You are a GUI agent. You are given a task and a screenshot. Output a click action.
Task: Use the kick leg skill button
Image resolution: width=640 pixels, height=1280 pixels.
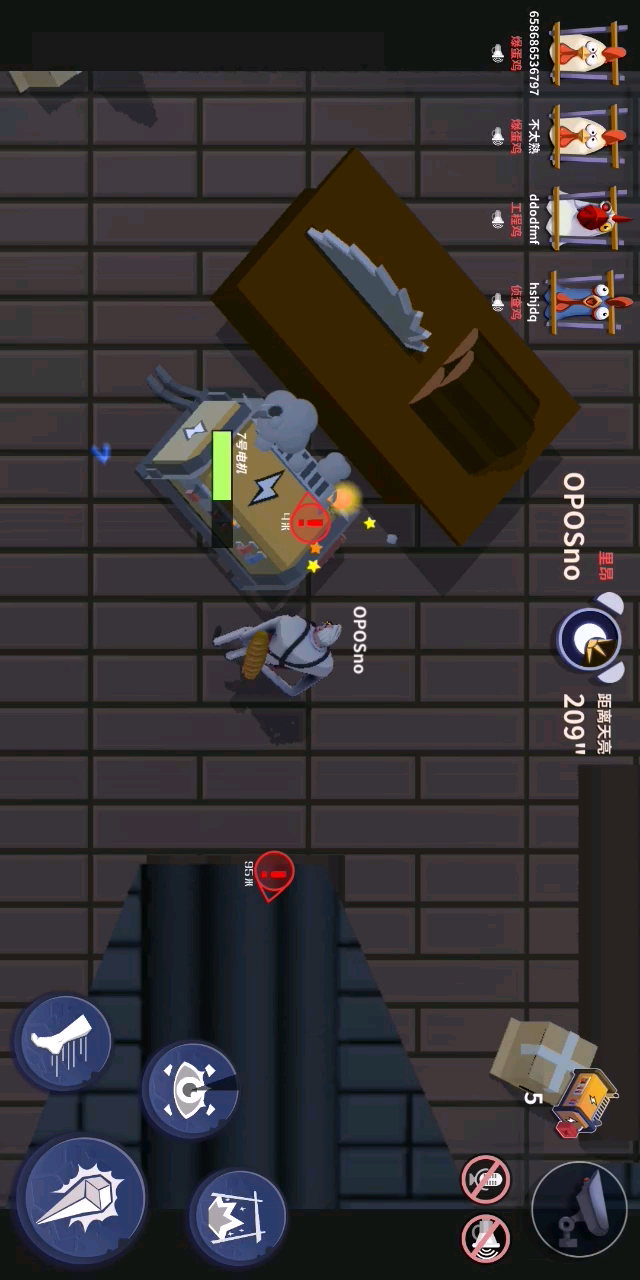click(64, 1043)
